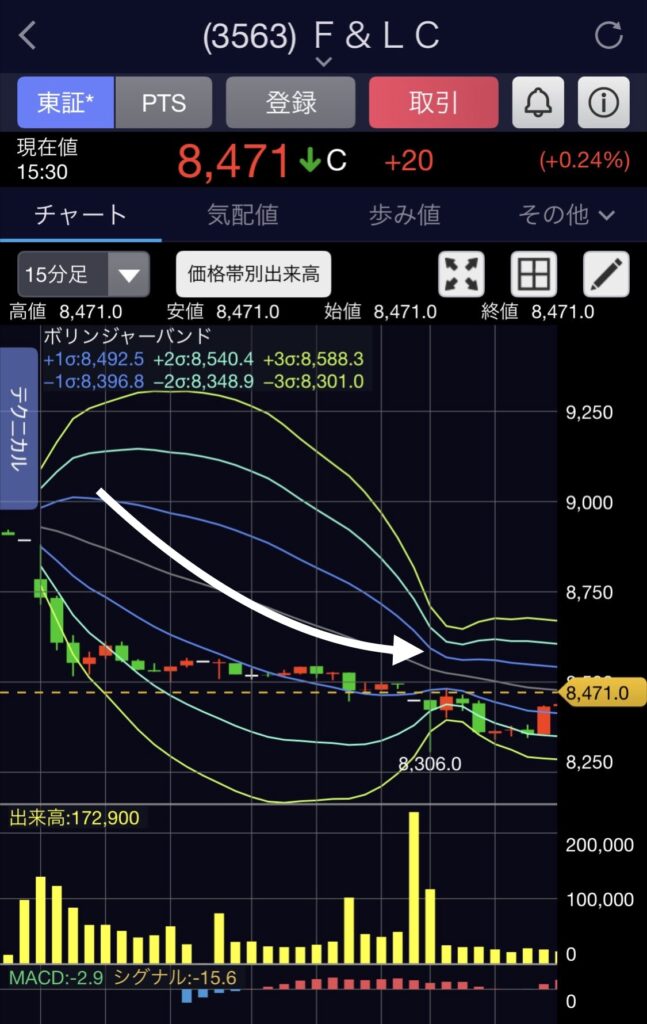Open the 取引 trade button

click(x=433, y=102)
